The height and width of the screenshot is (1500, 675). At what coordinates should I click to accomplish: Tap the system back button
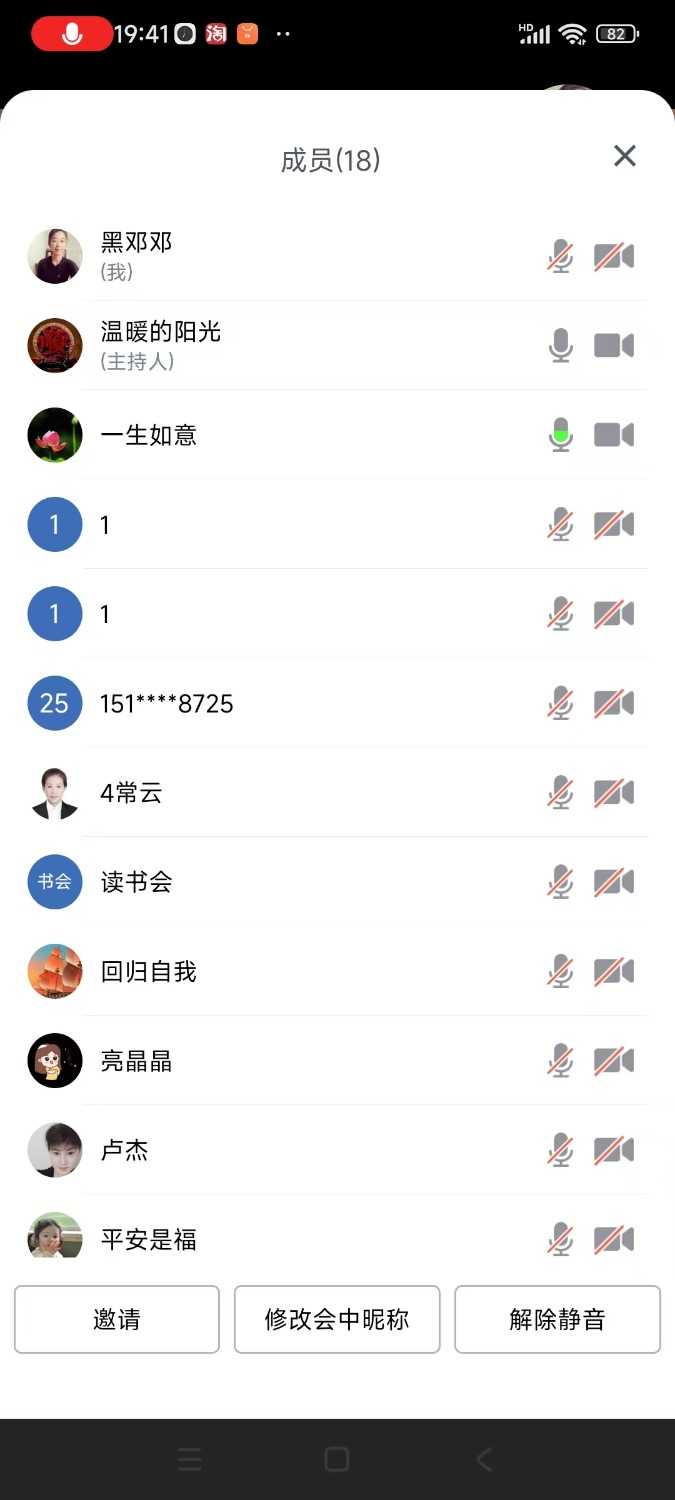[484, 1460]
